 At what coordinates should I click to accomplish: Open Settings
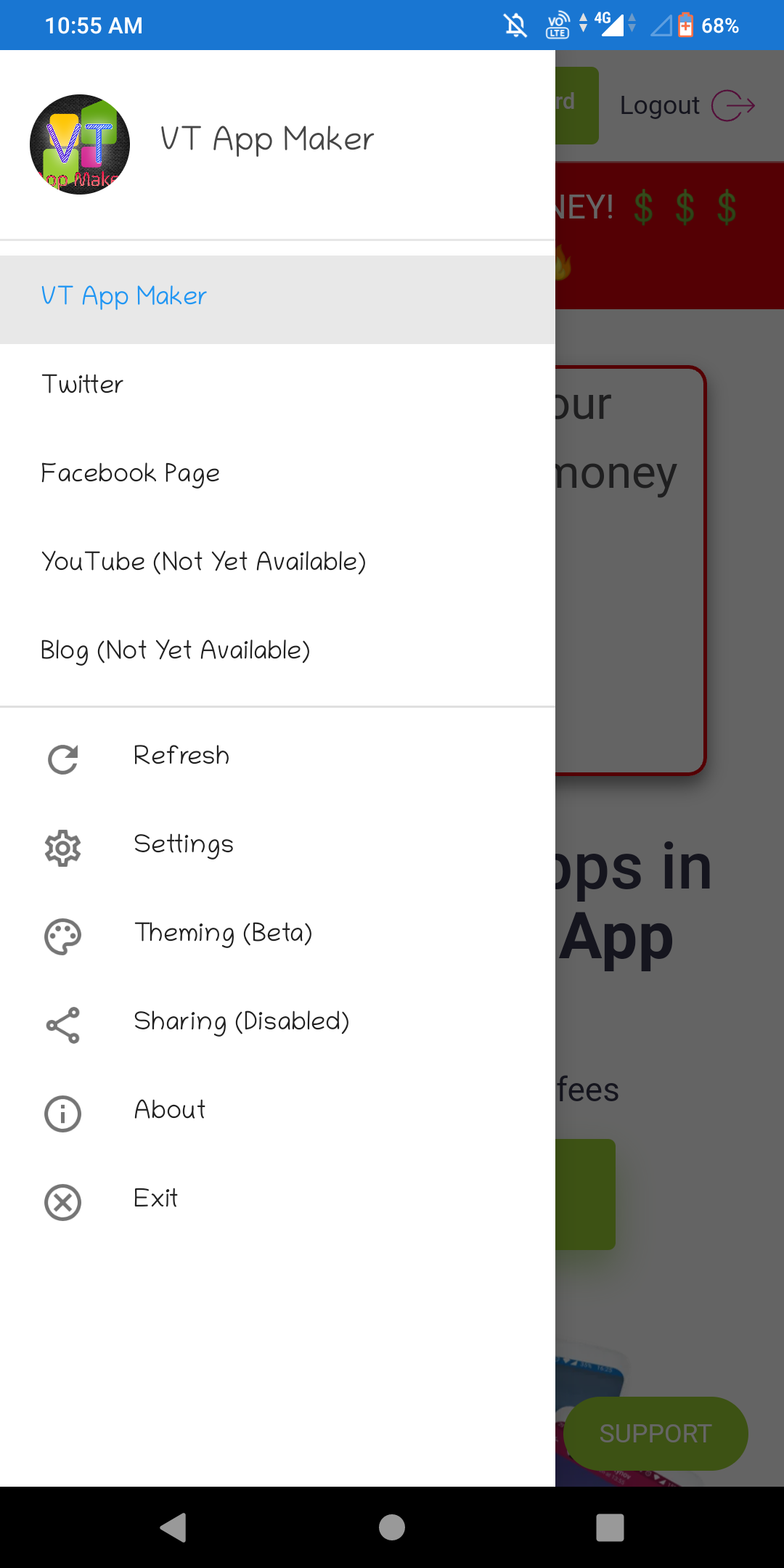tap(277, 845)
